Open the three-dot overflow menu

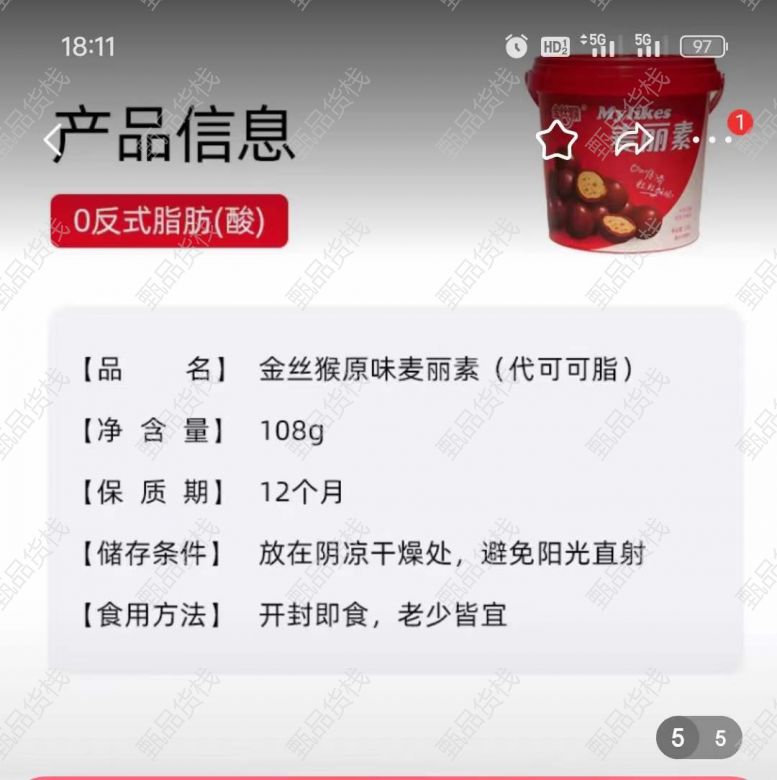712,140
